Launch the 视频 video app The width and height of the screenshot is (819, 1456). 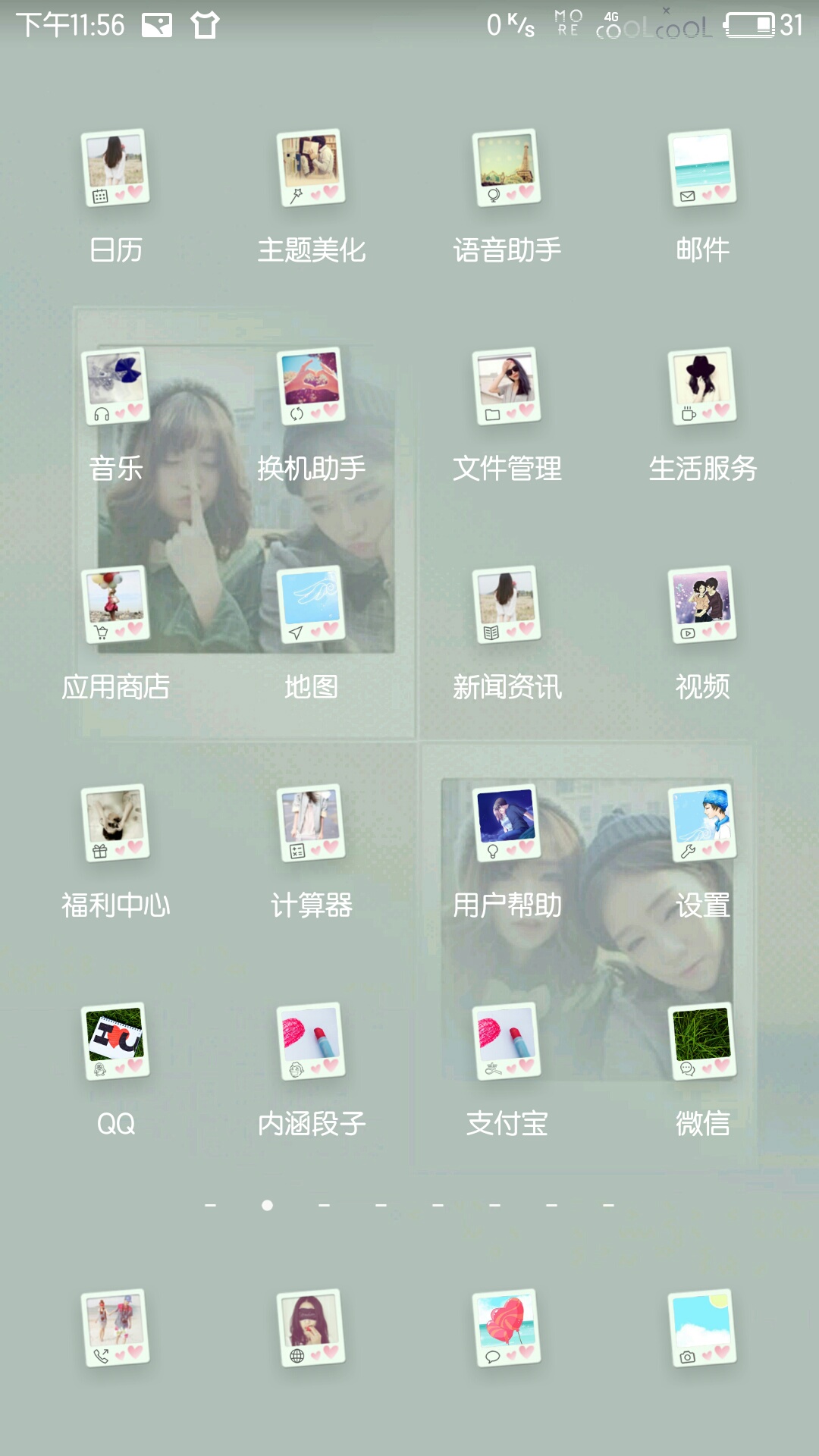[x=702, y=605]
